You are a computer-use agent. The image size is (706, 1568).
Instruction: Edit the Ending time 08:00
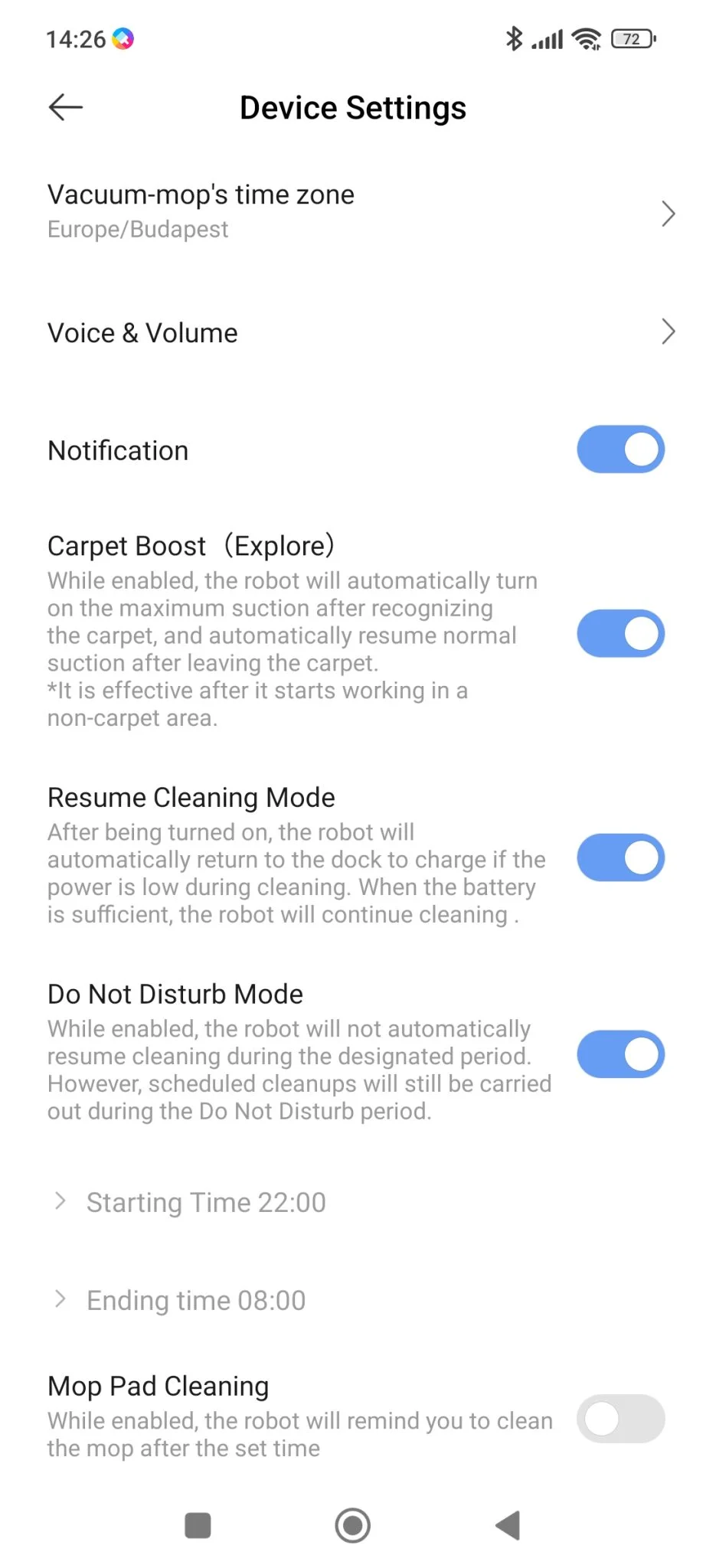[x=195, y=1300]
